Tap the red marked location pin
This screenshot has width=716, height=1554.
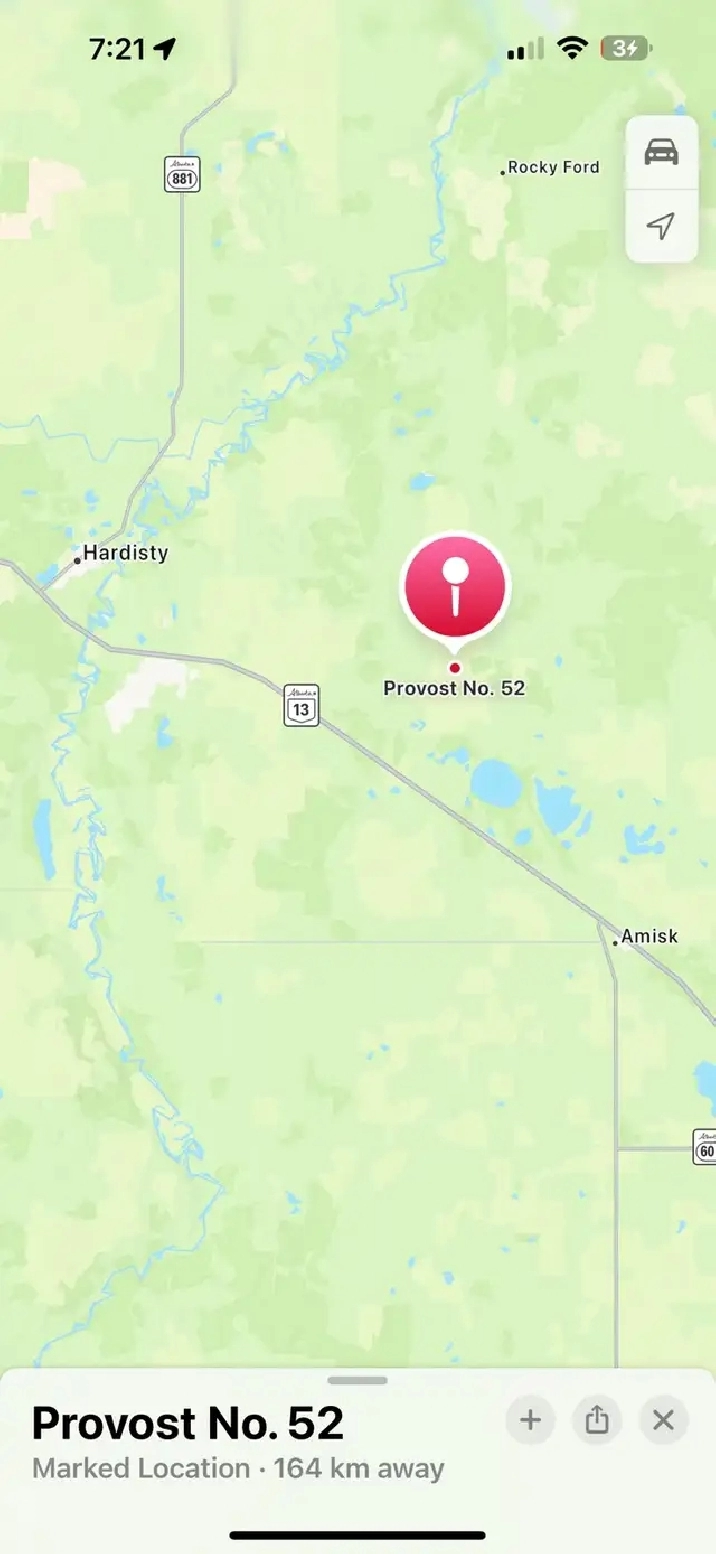(x=456, y=587)
